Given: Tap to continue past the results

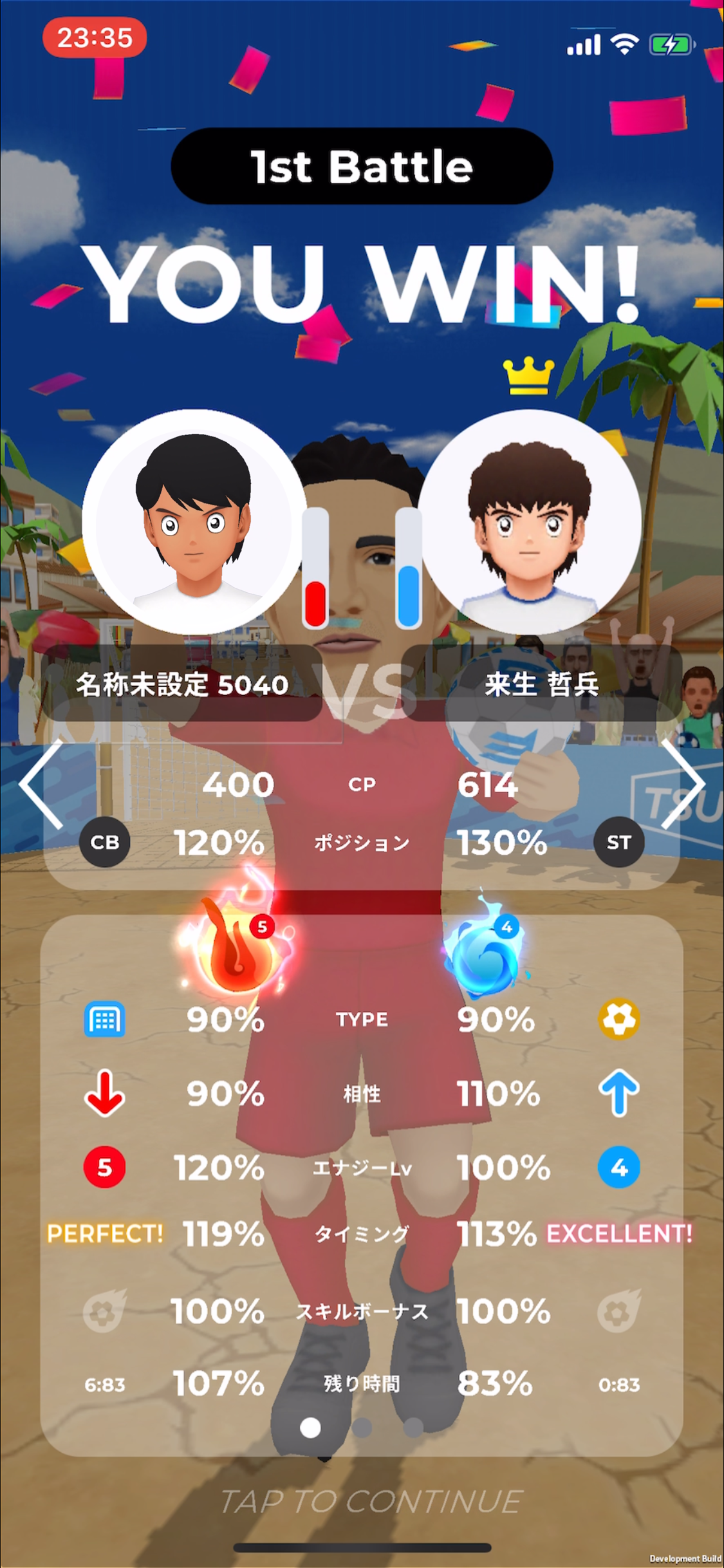Looking at the screenshot, I should click(371, 1502).
